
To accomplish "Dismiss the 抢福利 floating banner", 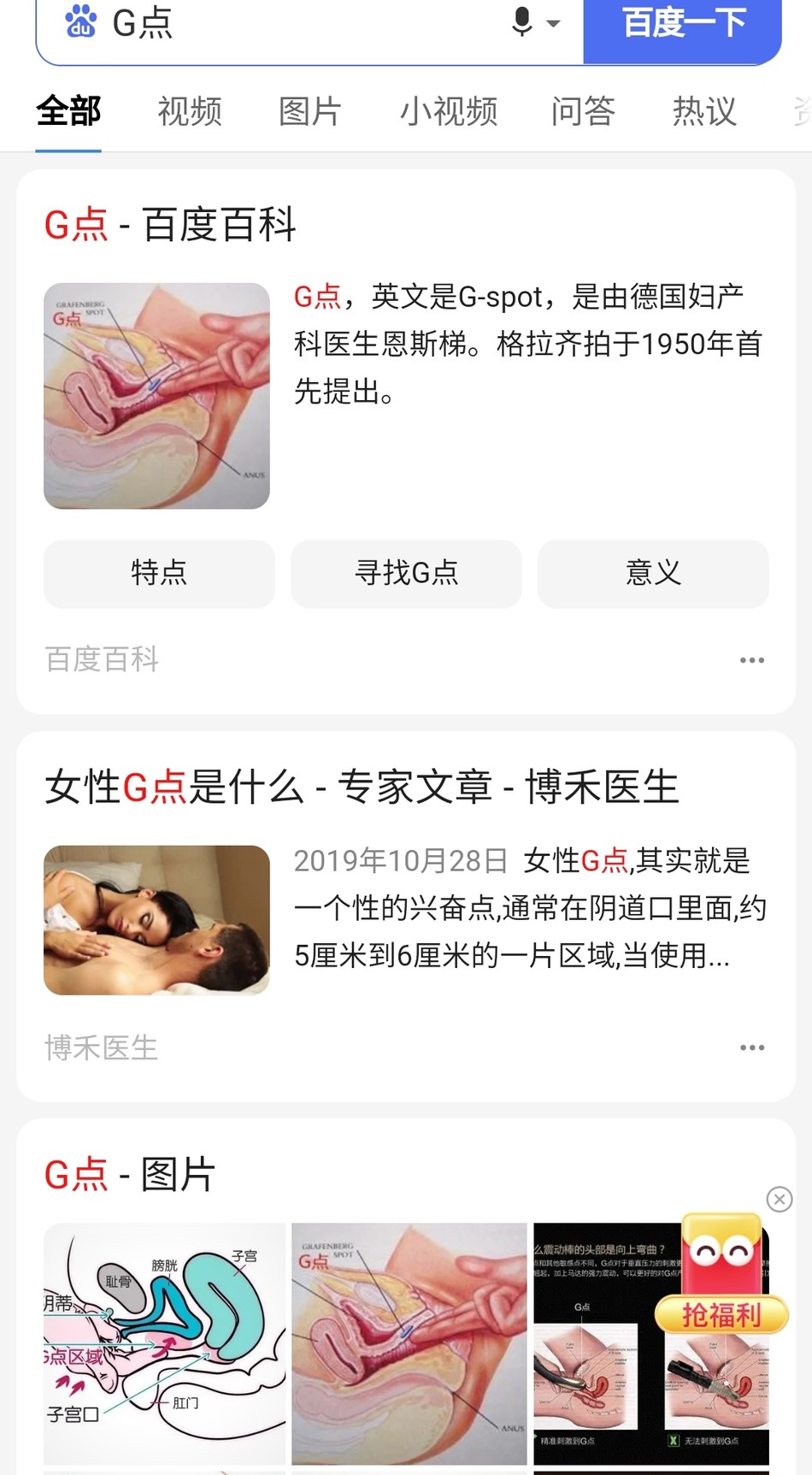I will pos(780,1199).
